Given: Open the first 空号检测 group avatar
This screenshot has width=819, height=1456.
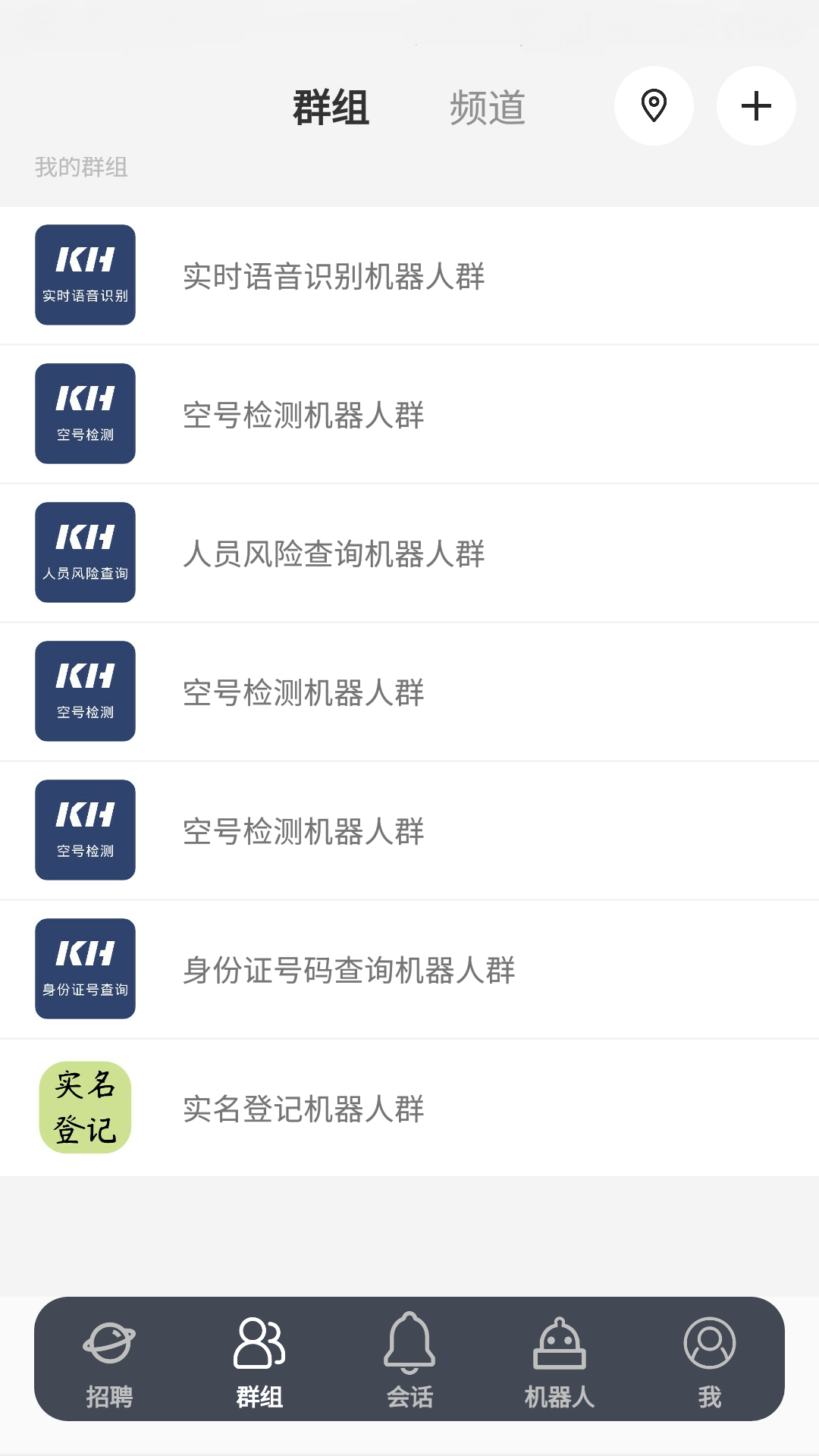Looking at the screenshot, I should [84, 413].
